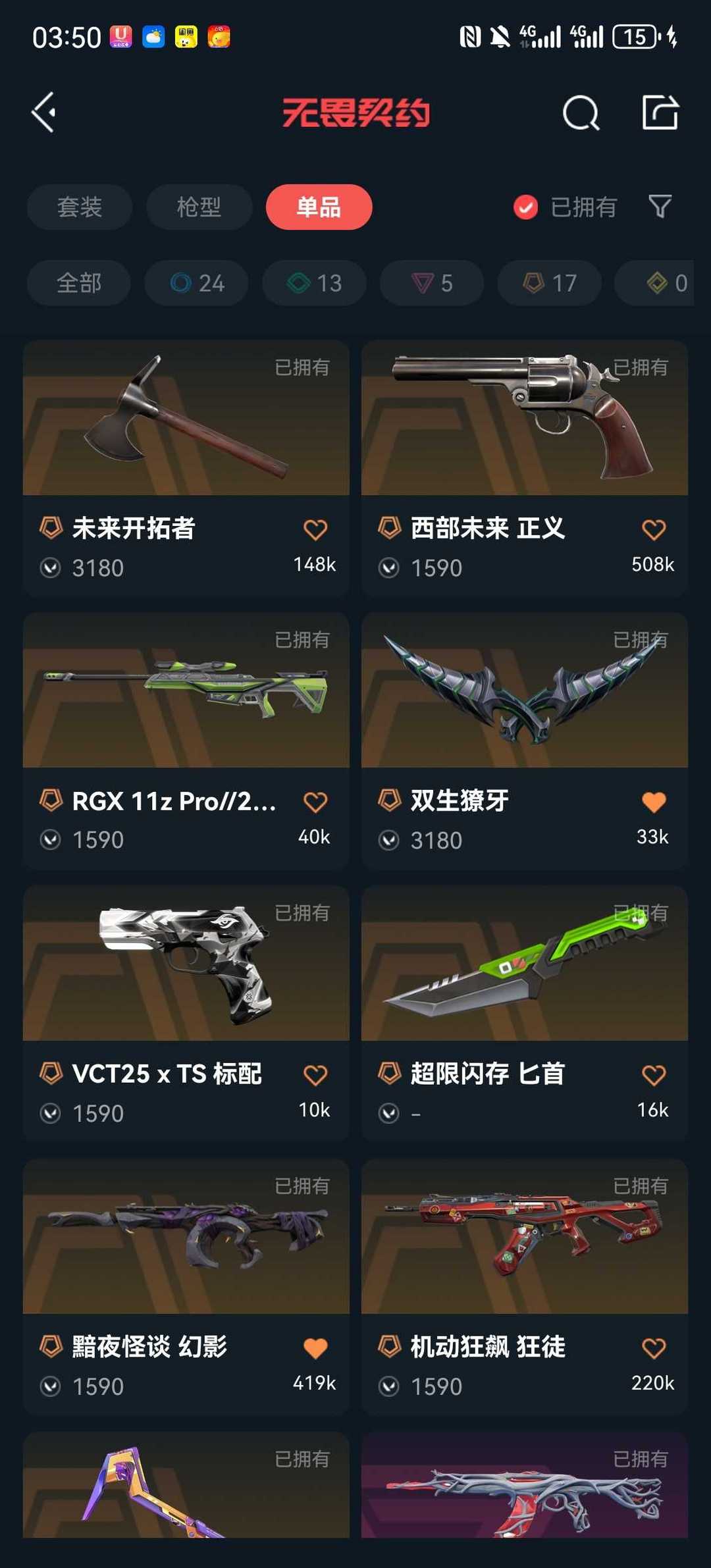Filter by the orange tier chip 17

550,283
